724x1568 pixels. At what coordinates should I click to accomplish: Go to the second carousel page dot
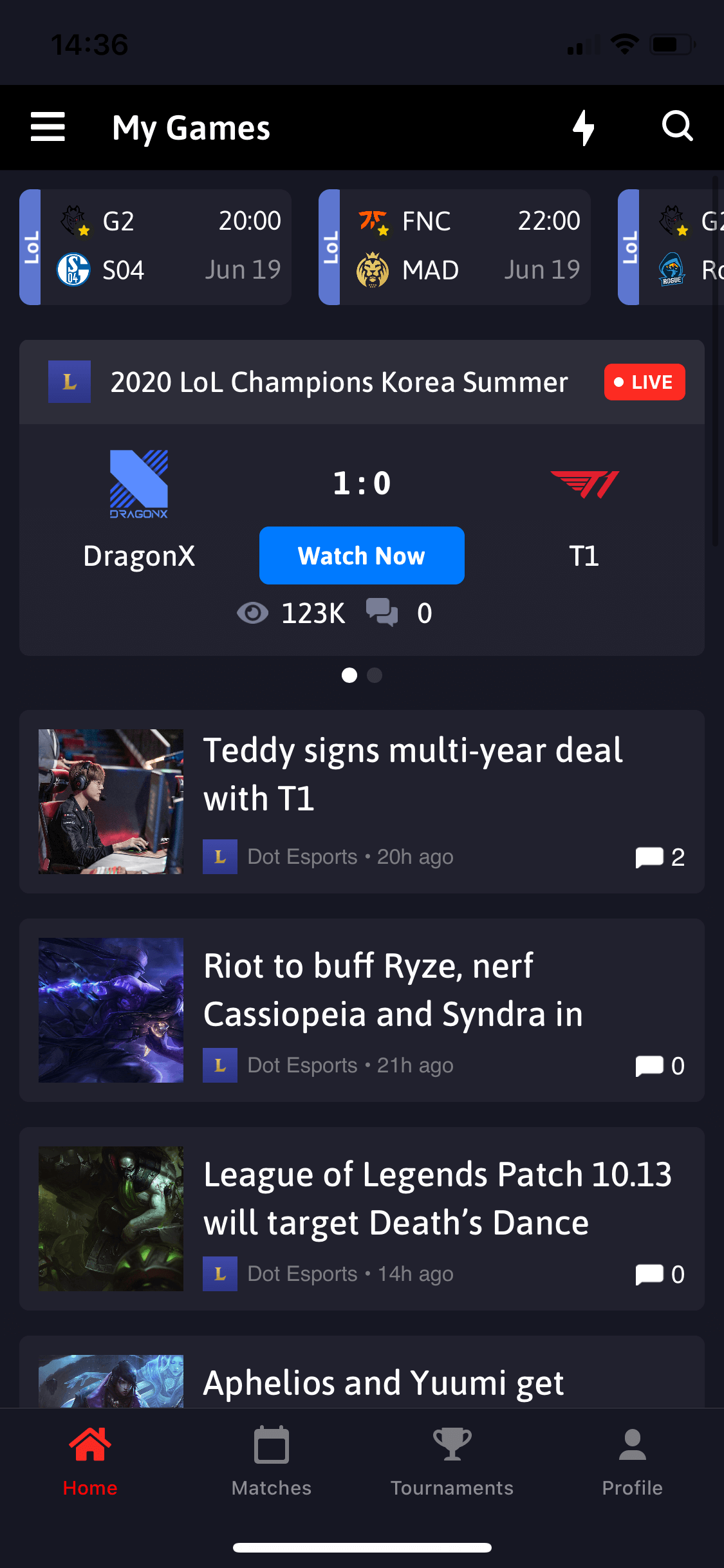point(375,675)
